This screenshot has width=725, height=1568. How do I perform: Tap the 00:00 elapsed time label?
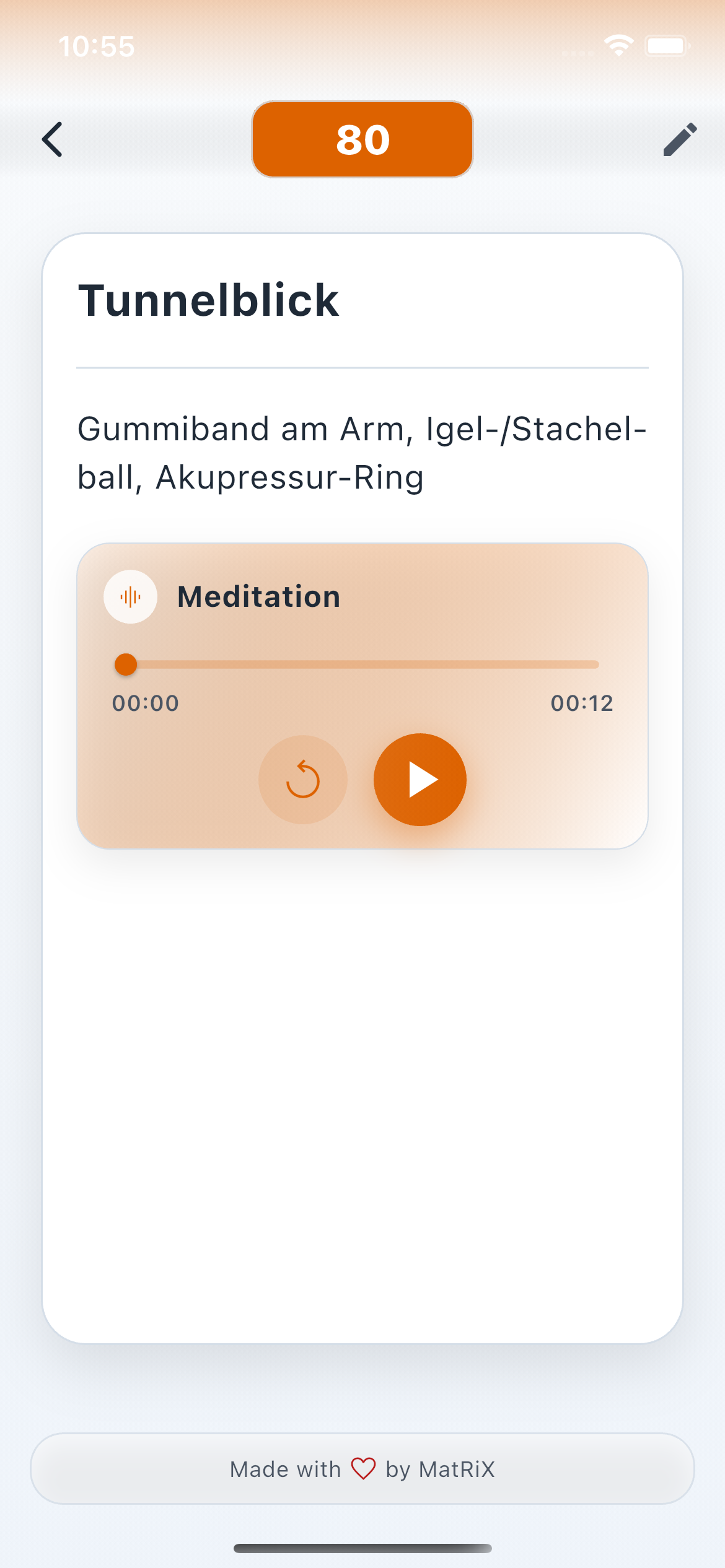[145, 702]
